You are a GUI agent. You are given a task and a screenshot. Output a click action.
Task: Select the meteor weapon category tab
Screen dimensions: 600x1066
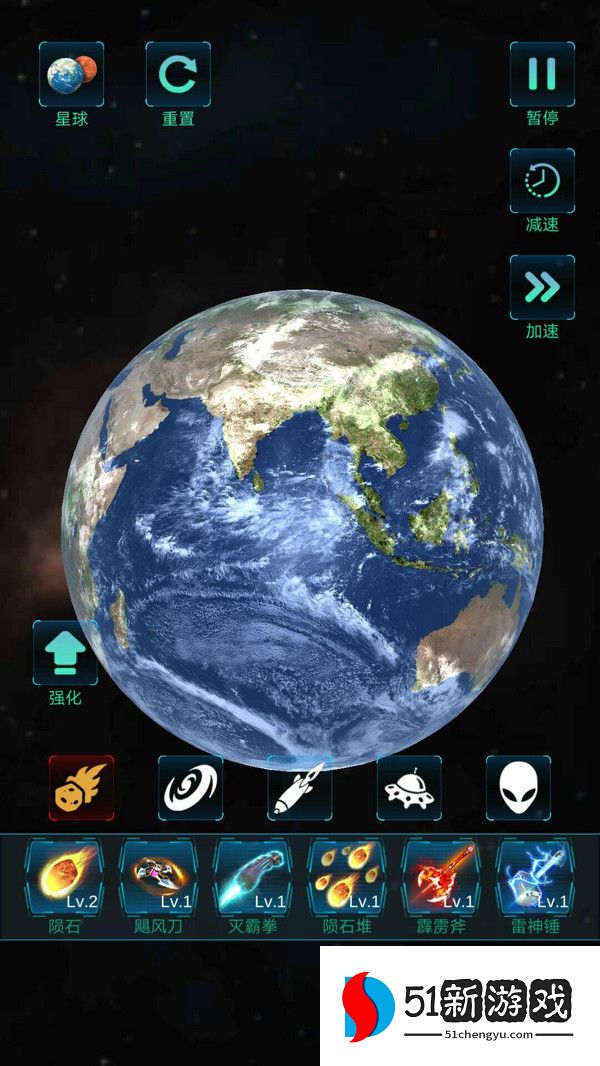coord(81,787)
